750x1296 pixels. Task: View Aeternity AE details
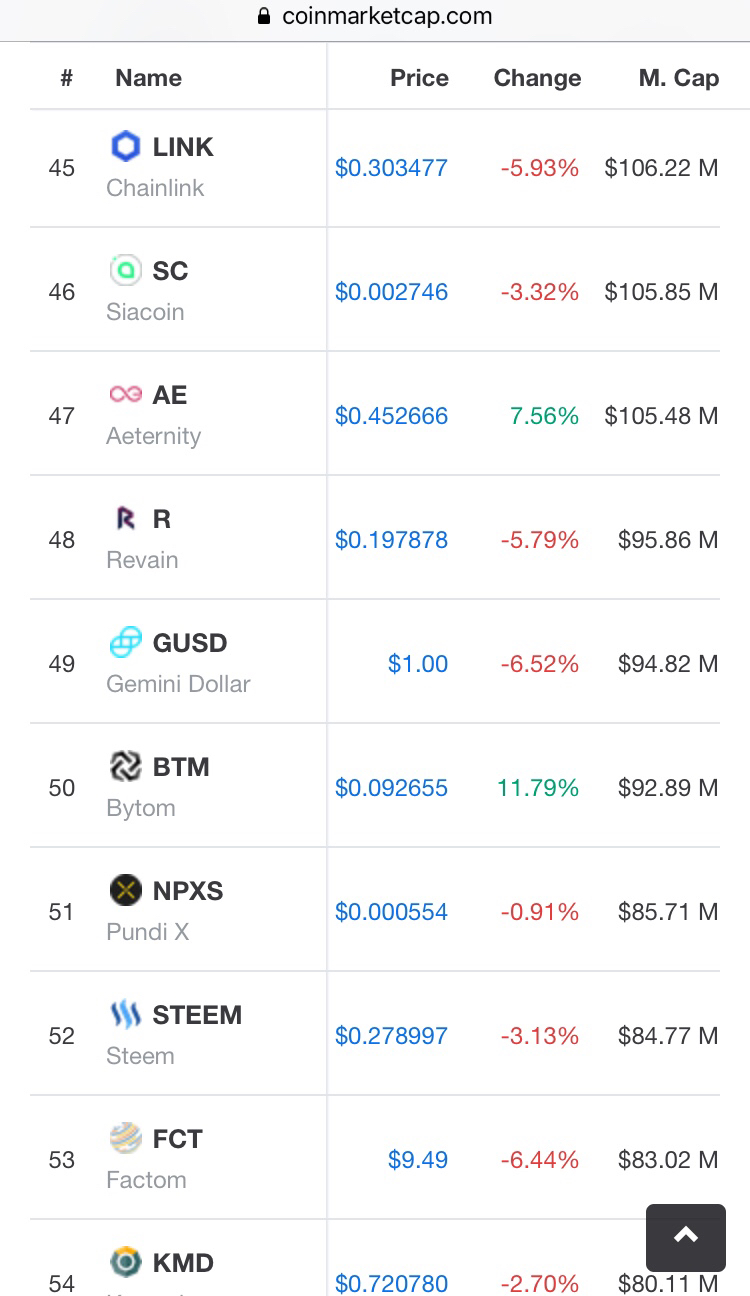[x=169, y=396]
